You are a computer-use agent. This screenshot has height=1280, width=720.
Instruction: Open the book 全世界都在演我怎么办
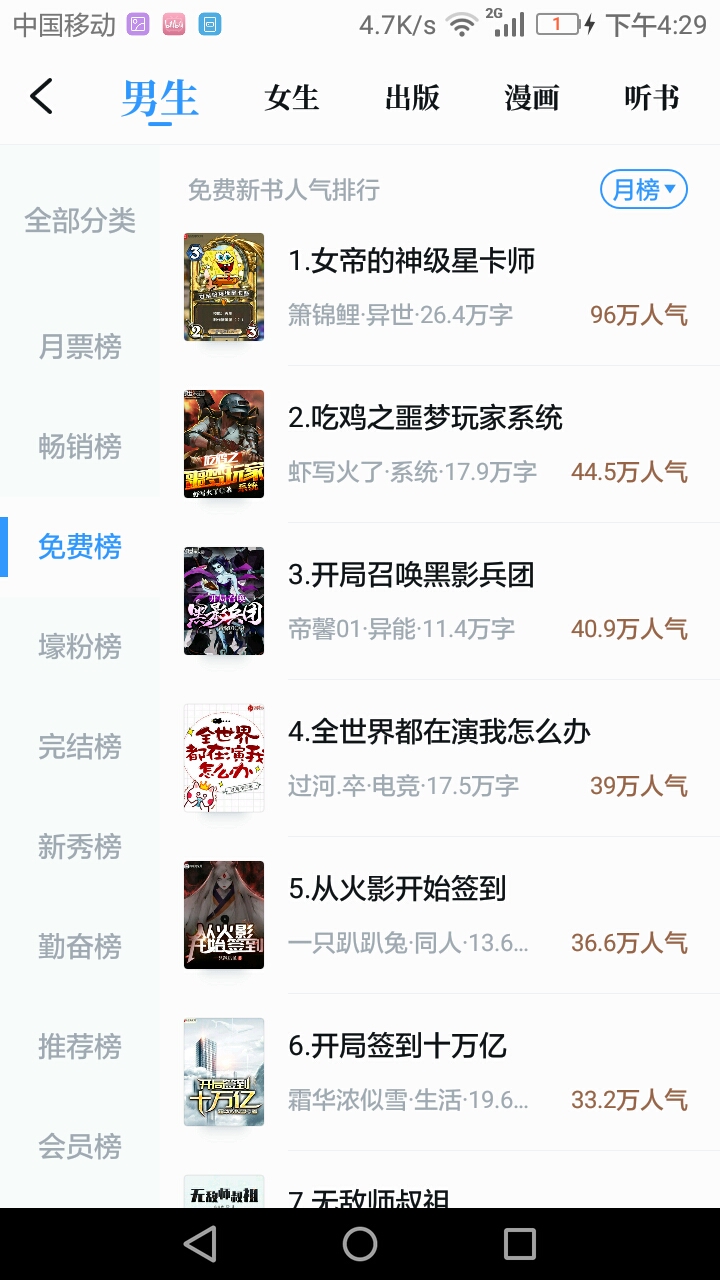(x=439, y=732)
